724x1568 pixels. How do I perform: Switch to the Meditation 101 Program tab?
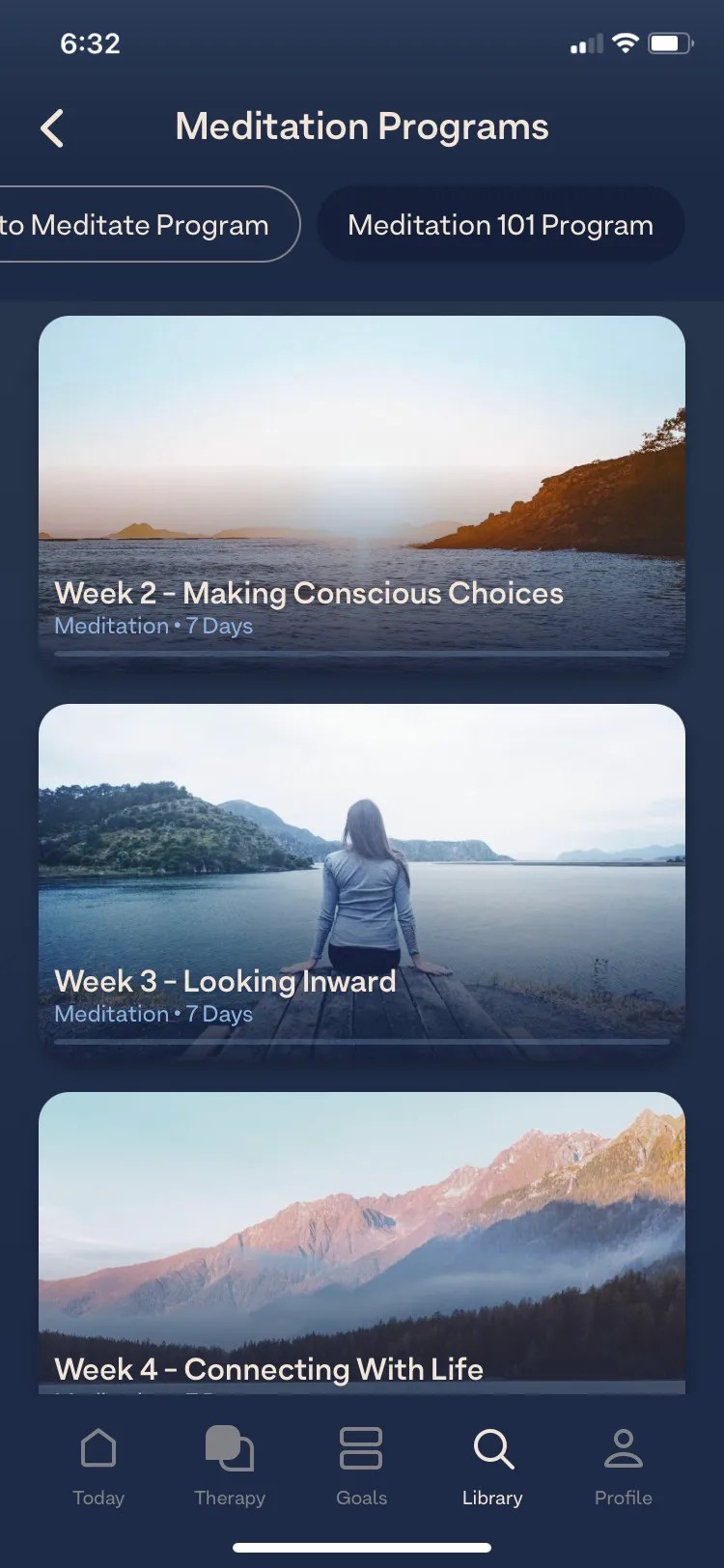[x=500, y=224]
